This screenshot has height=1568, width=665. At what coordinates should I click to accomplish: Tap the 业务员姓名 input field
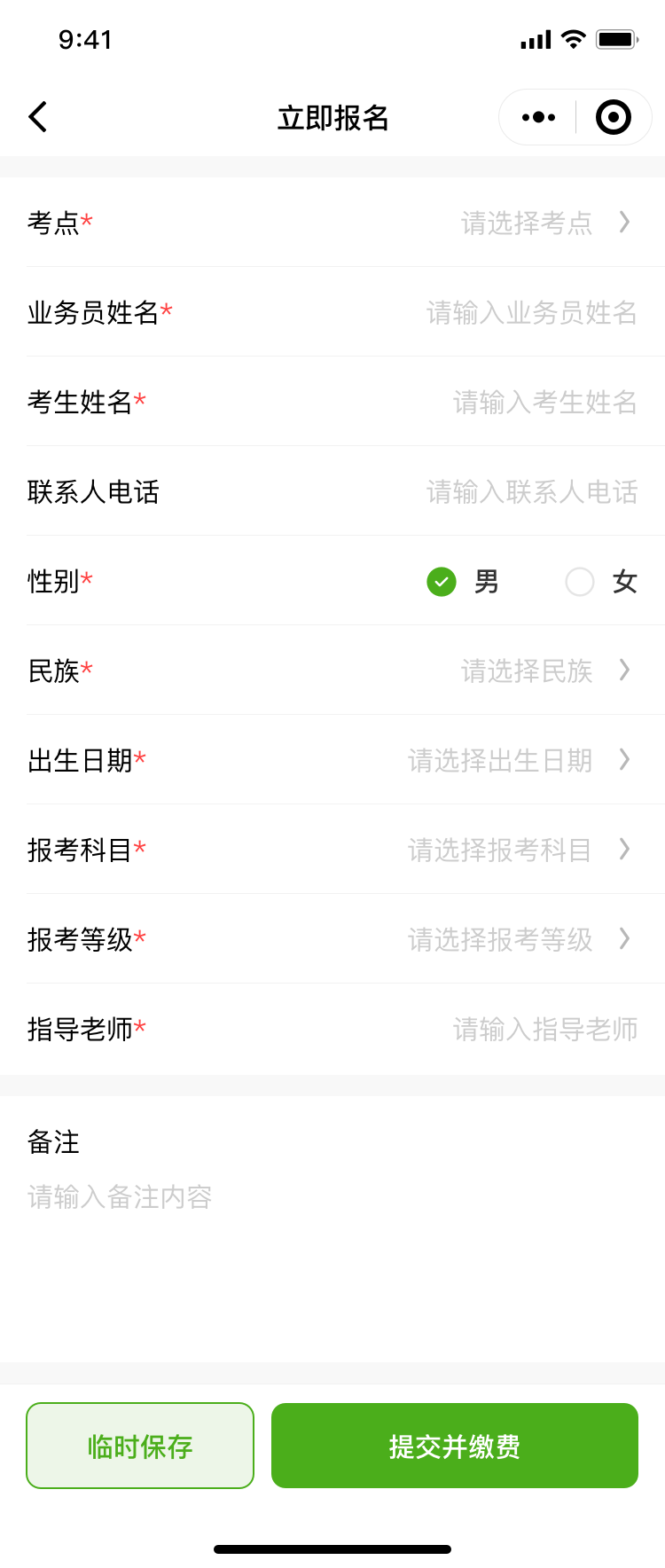(531, 312)
